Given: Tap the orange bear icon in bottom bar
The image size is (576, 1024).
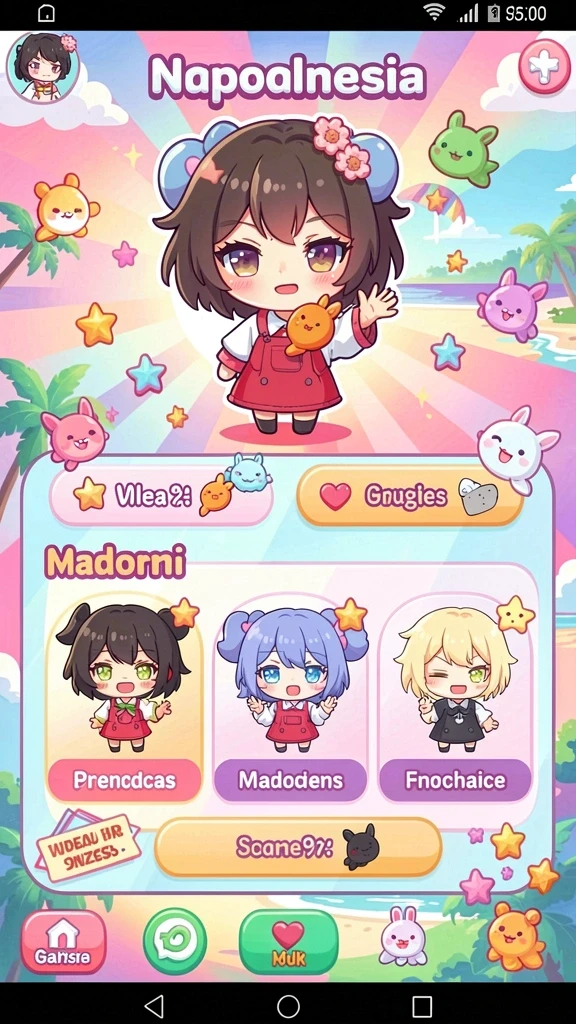Looking at the screenshot, I should tap(516, 935).
